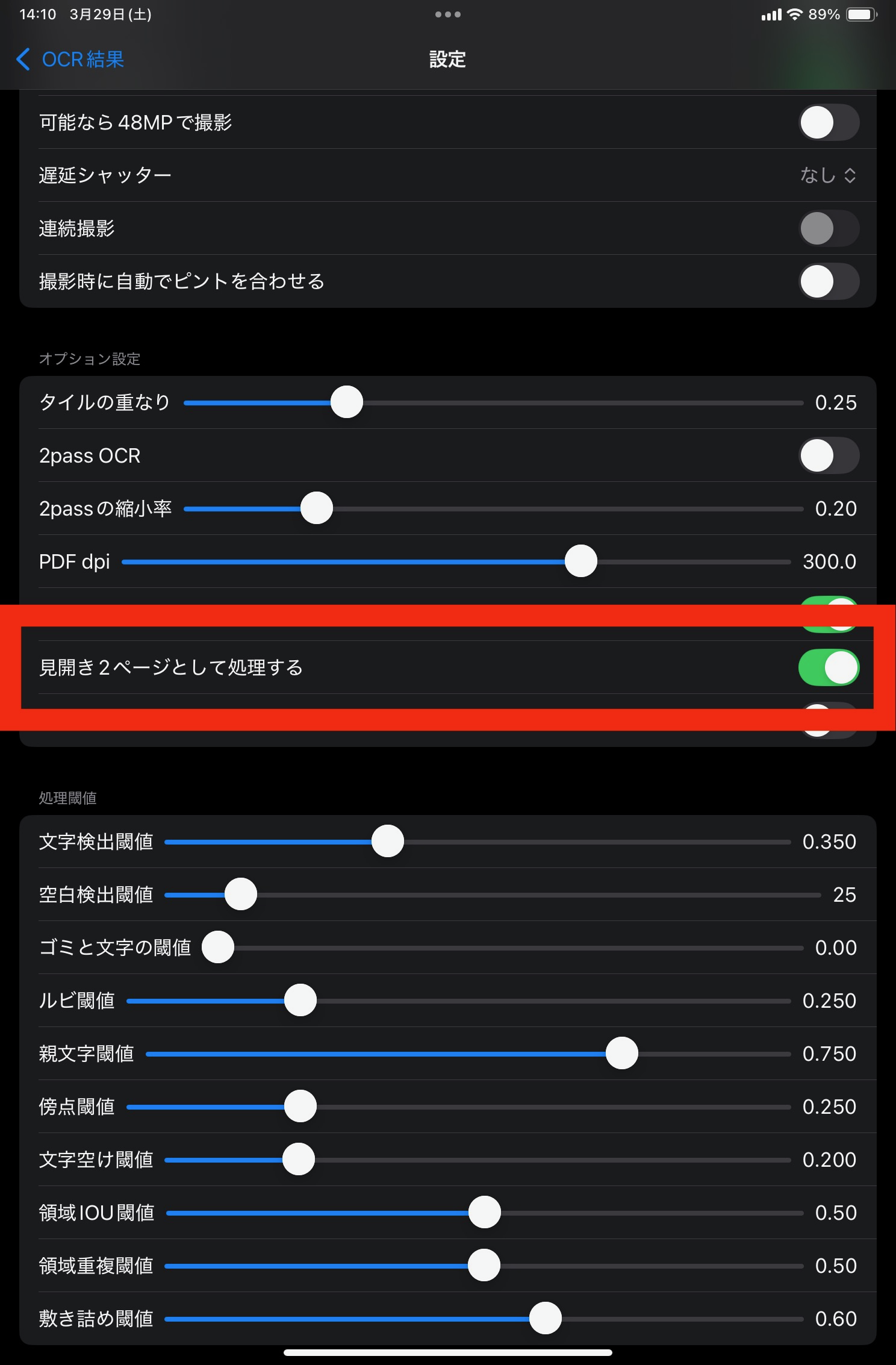
Task: Tap the タイルの重なり slider track
Action: (493, 403)
